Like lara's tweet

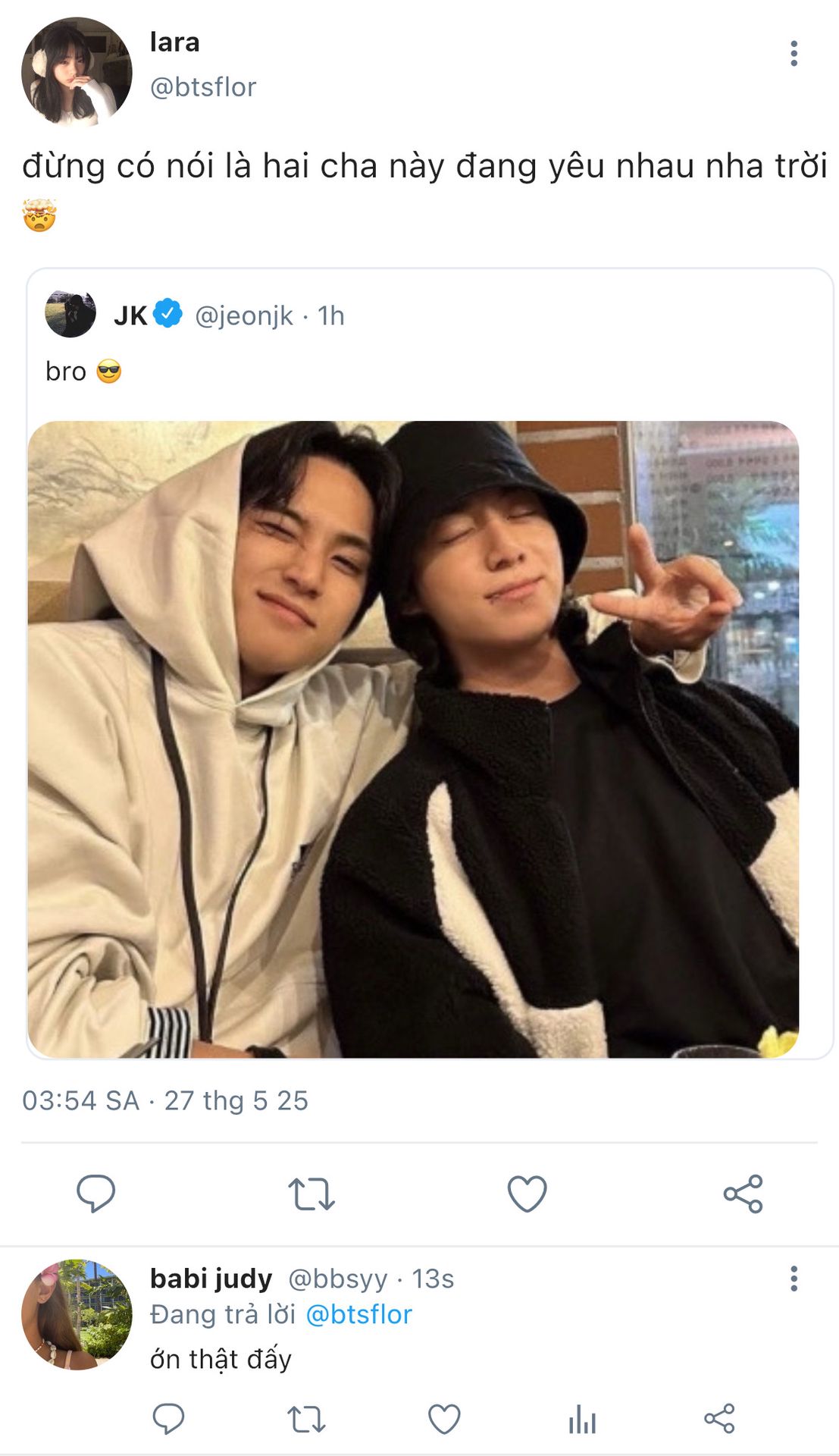click(x=527, y=1194)
